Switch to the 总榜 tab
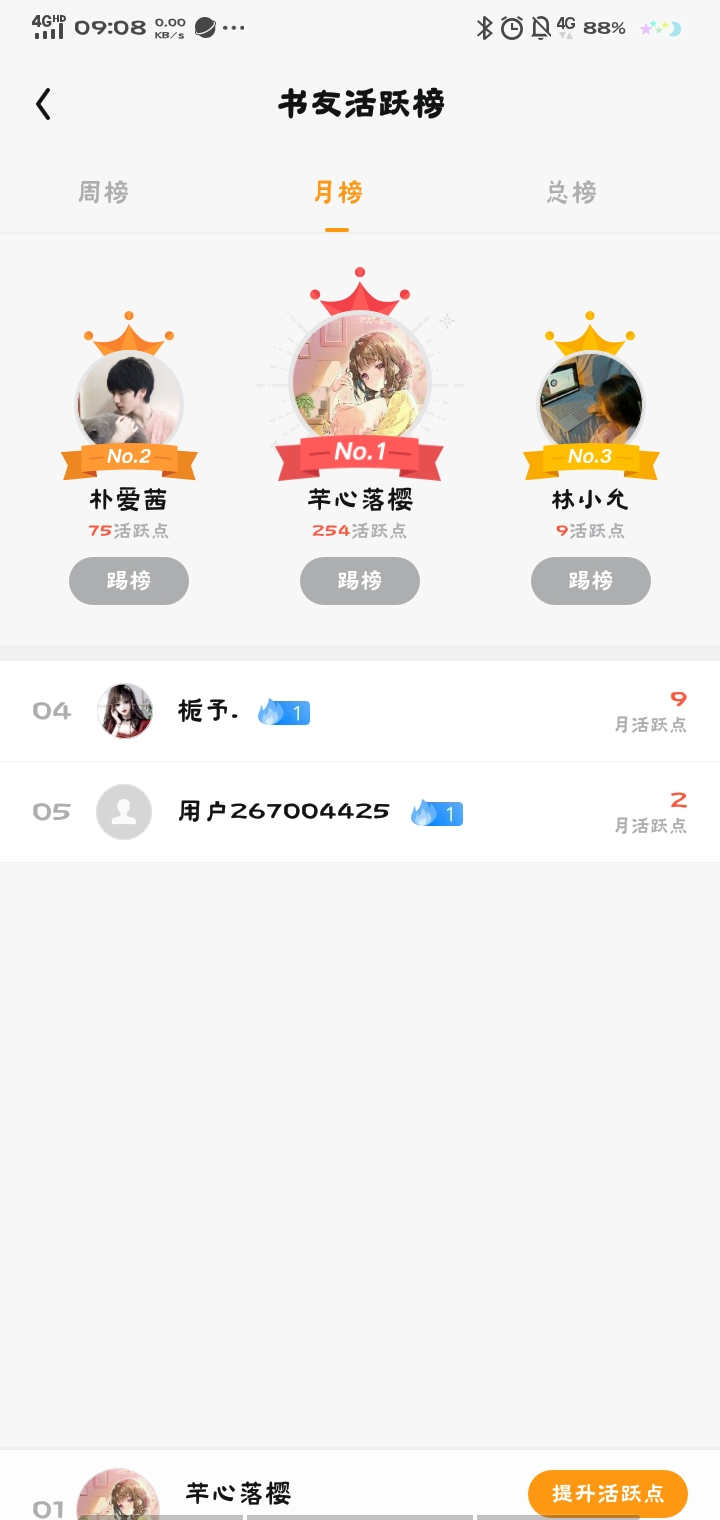The image size is (720, 1520). click(x=571, y=192)
